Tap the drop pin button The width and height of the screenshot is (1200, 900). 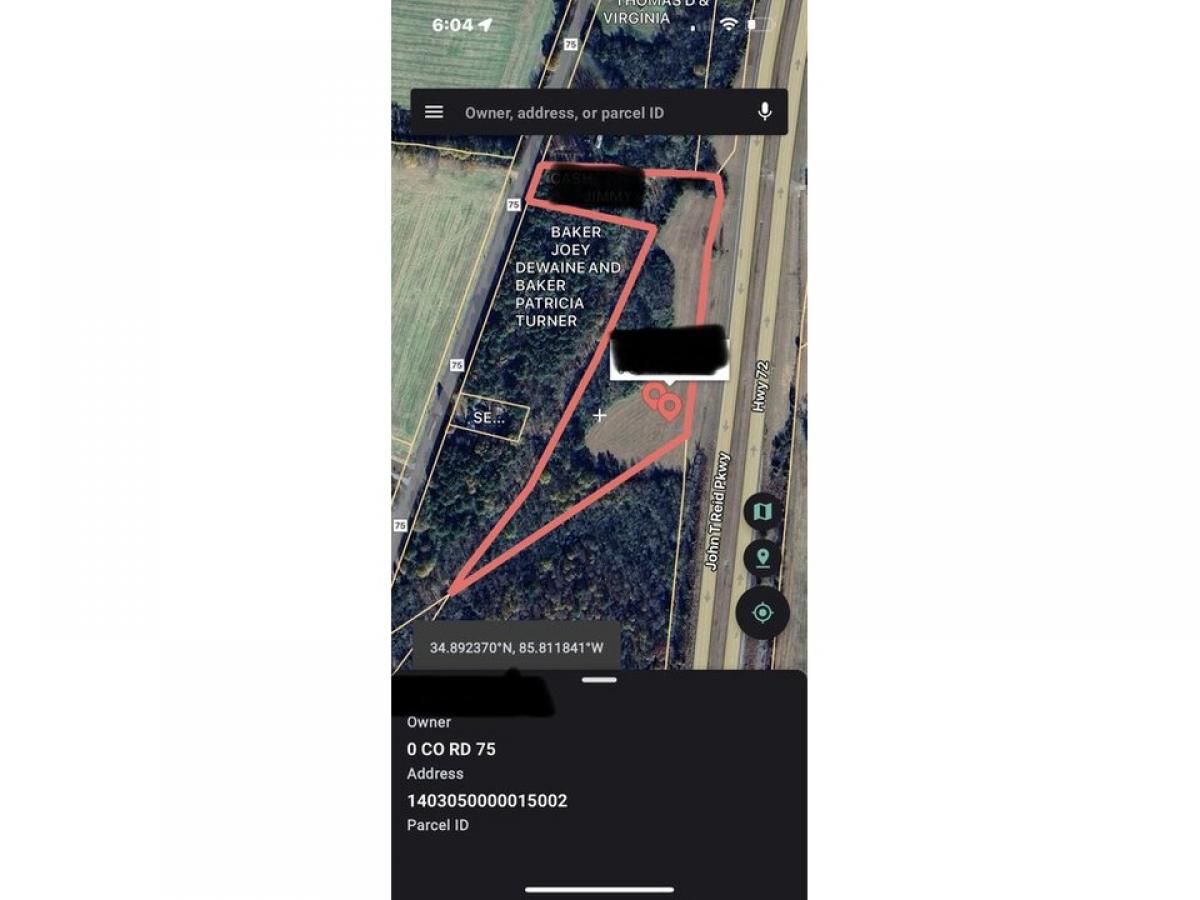[x=762, y=558]
